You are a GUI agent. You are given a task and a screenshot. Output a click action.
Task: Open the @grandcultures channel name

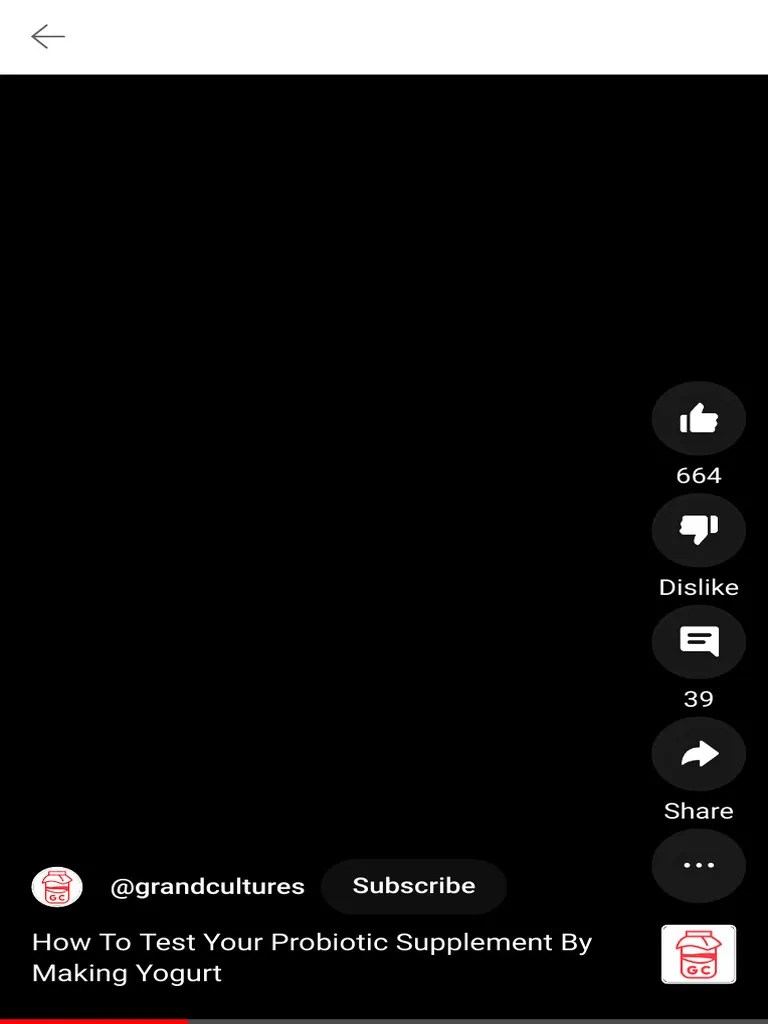click(207, 887)
